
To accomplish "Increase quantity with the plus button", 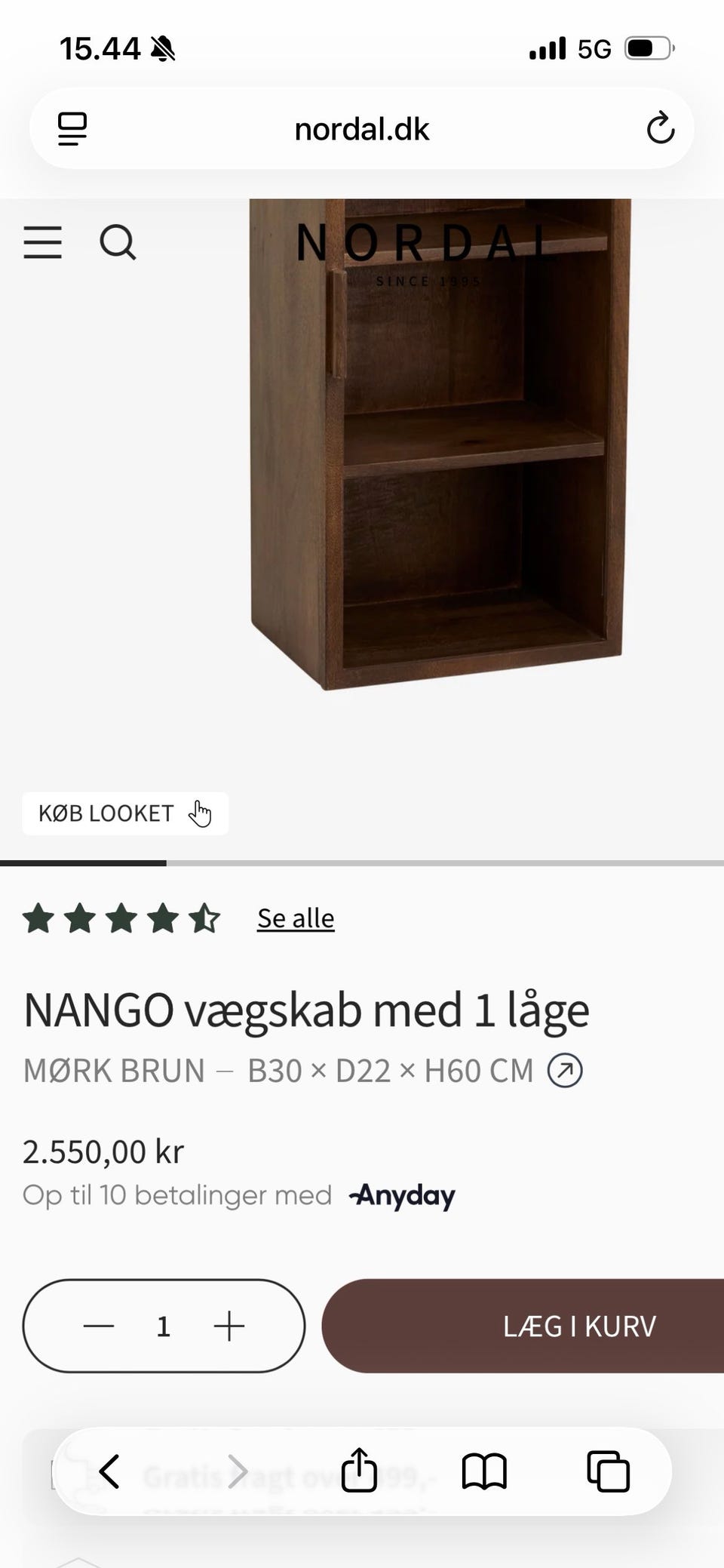I will tap(229, 1326).
